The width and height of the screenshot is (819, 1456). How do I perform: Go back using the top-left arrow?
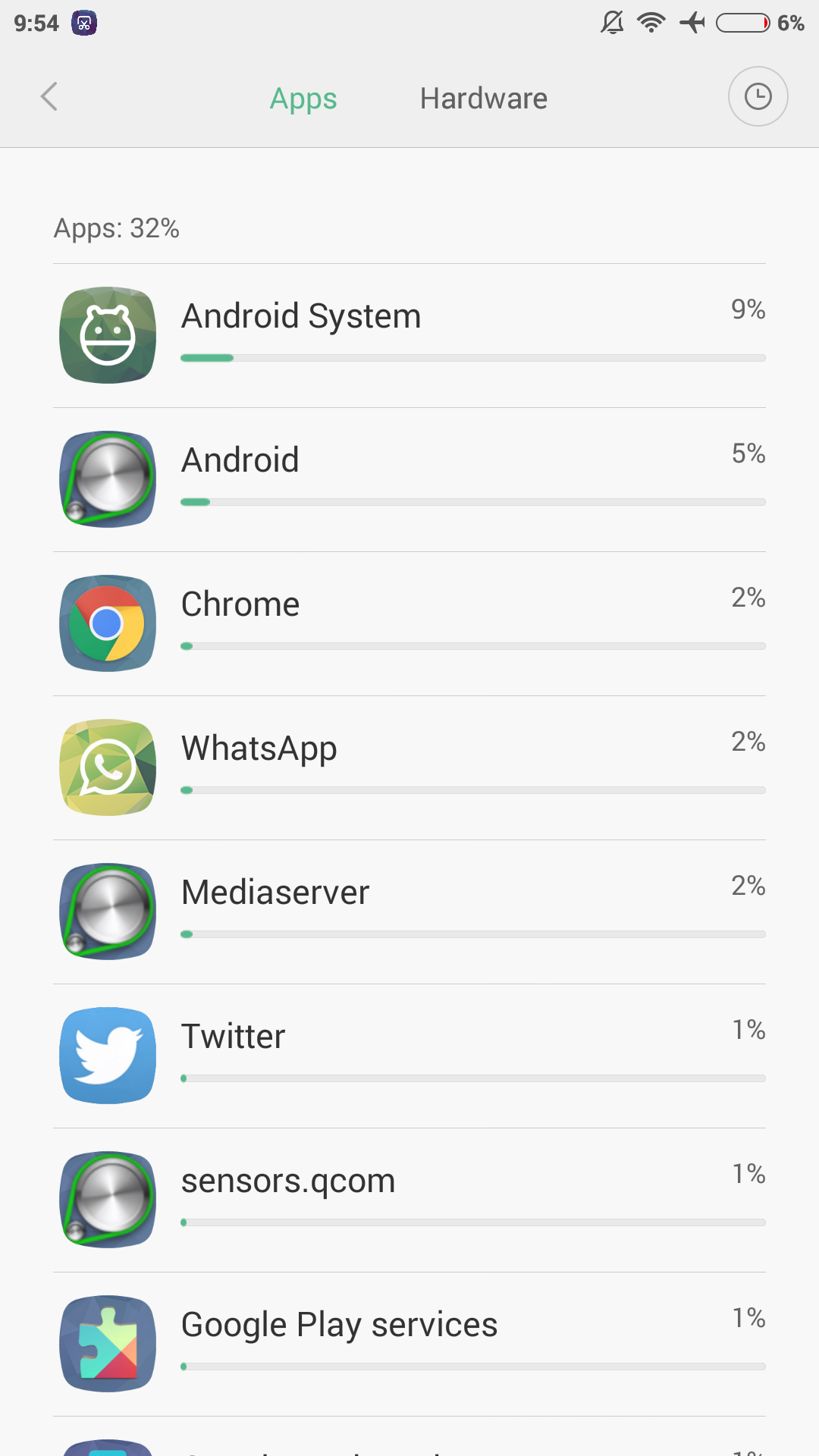pyautogui.click(x=49, y=97)
